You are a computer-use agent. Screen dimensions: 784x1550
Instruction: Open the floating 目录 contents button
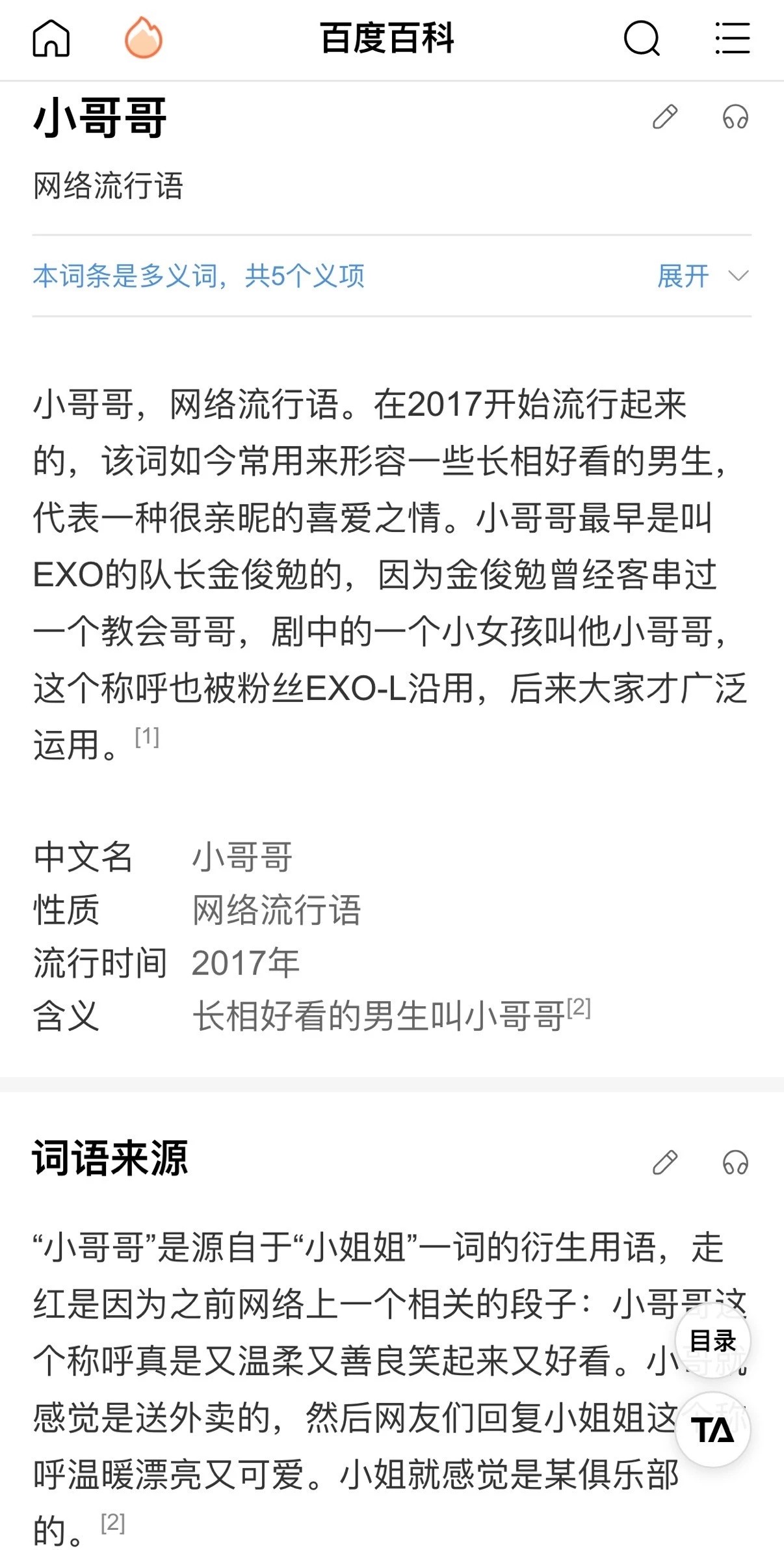click(x=713, y=1341)
